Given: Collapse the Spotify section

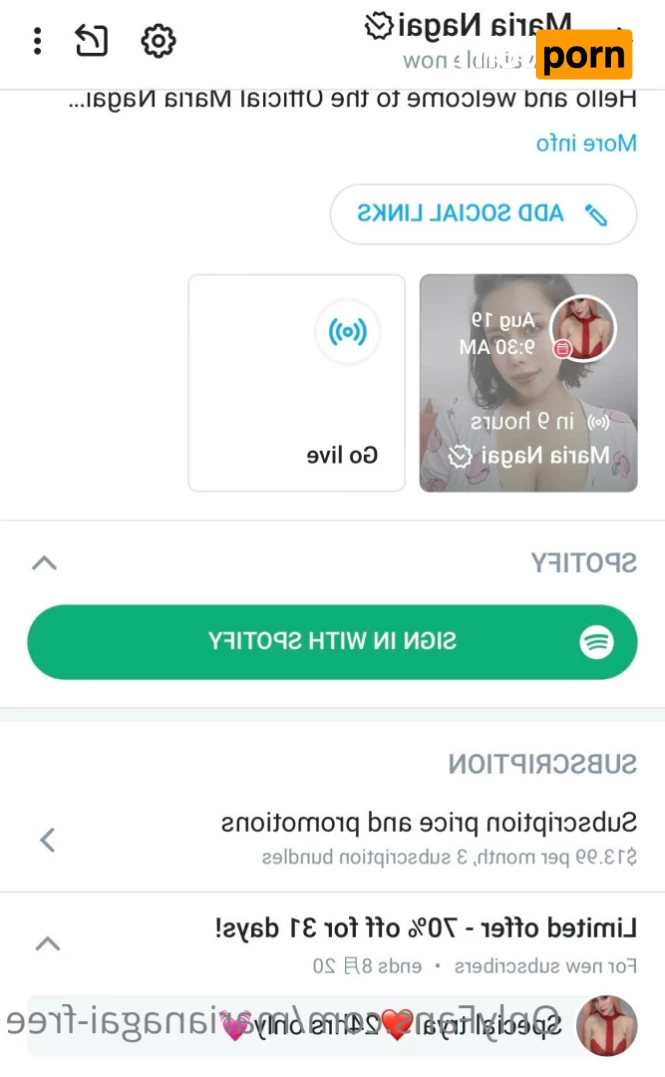Looking at the screenshot, I should pyautogui.click(x=44, y=563).
